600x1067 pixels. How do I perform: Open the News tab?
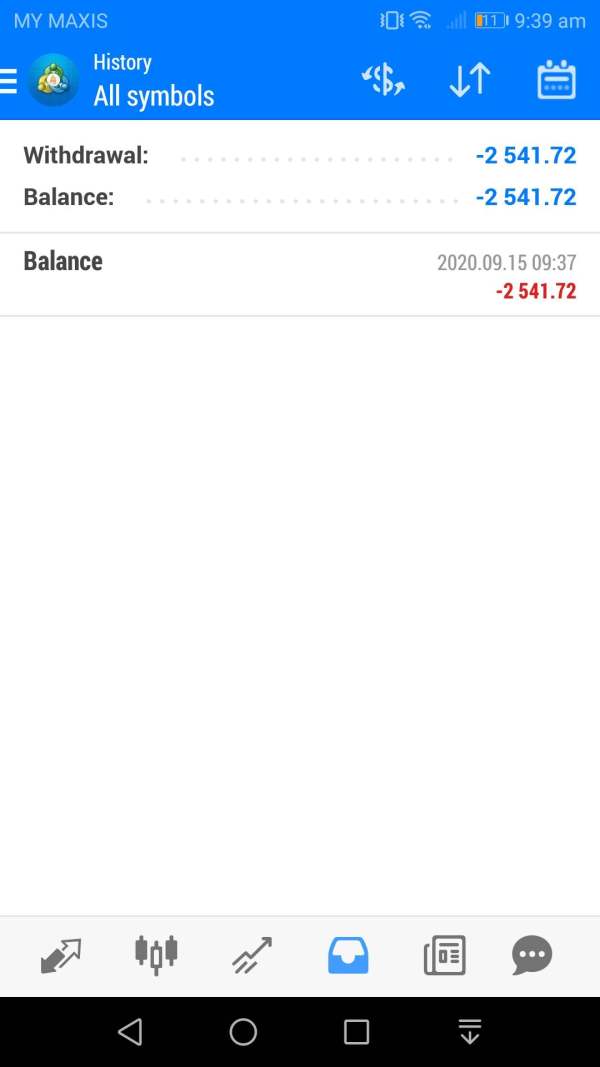[x=444, y=955]
